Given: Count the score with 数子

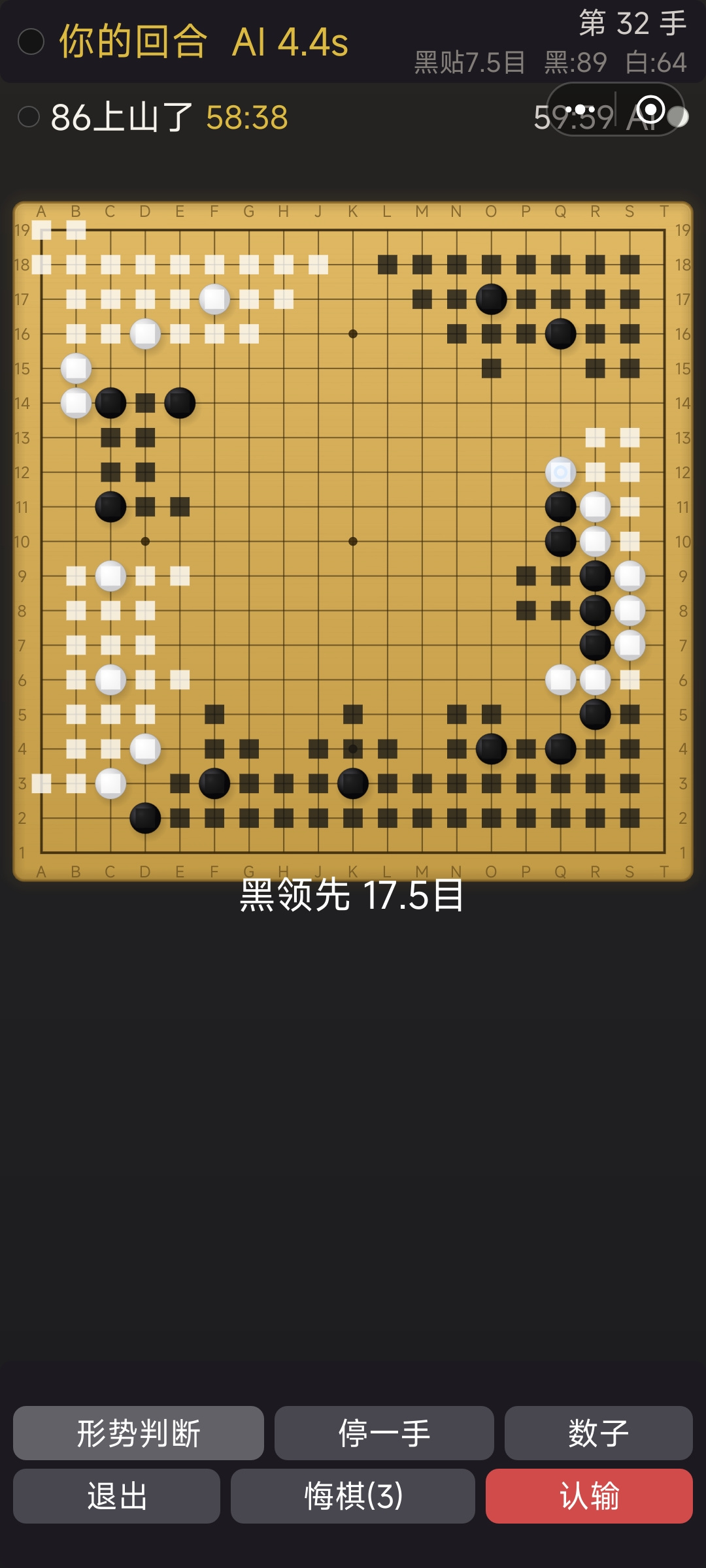Looking at the screenshot, I should pyautogui.click(x=598, y=1433).
